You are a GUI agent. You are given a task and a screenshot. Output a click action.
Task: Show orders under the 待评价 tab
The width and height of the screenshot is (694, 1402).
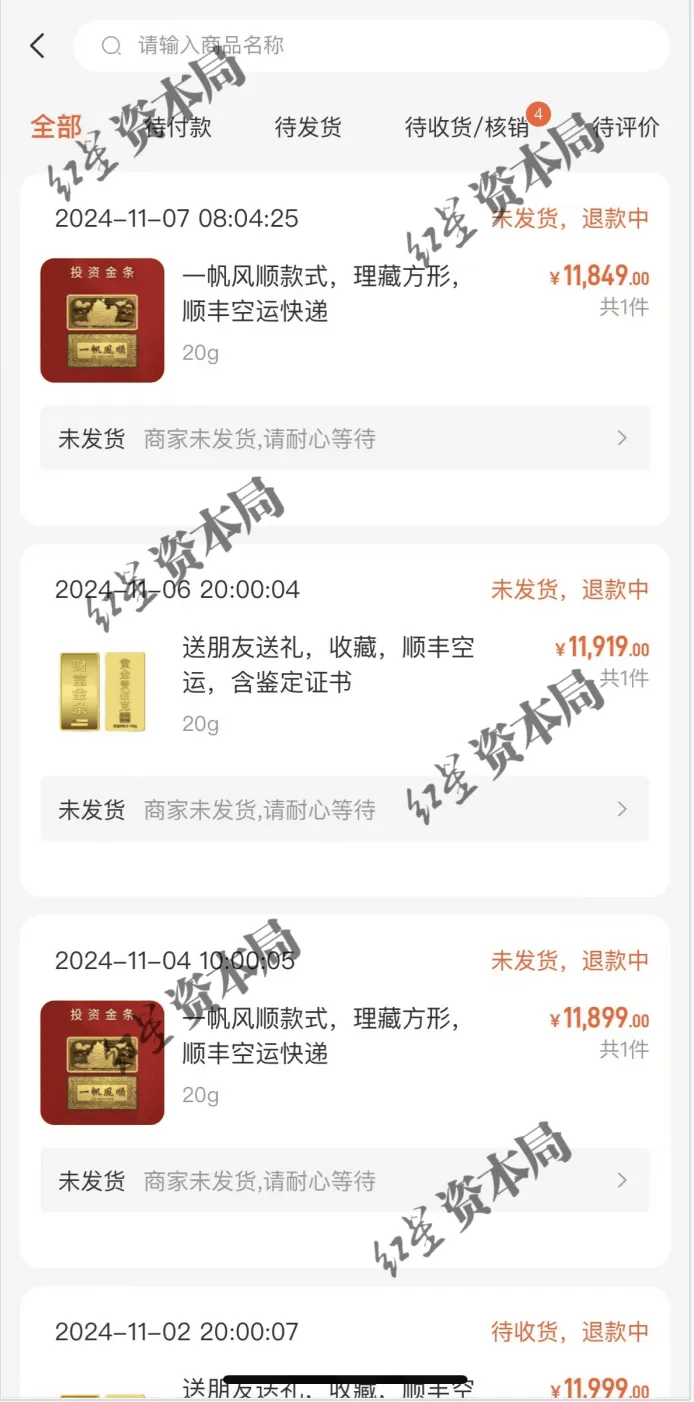pyautogui.click(x=626, y=127)
